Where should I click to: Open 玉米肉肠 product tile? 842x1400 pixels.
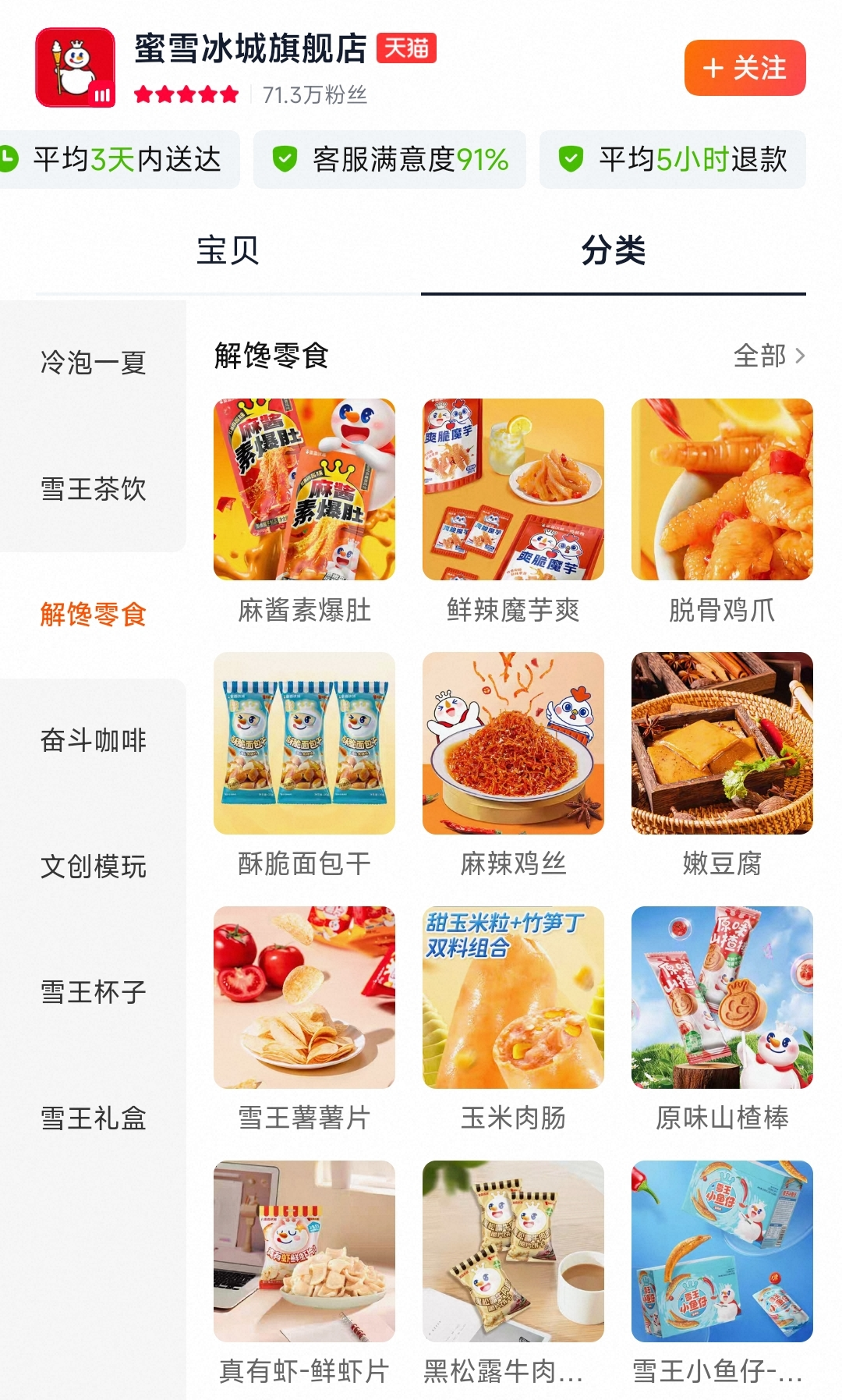pos(513,1020)
